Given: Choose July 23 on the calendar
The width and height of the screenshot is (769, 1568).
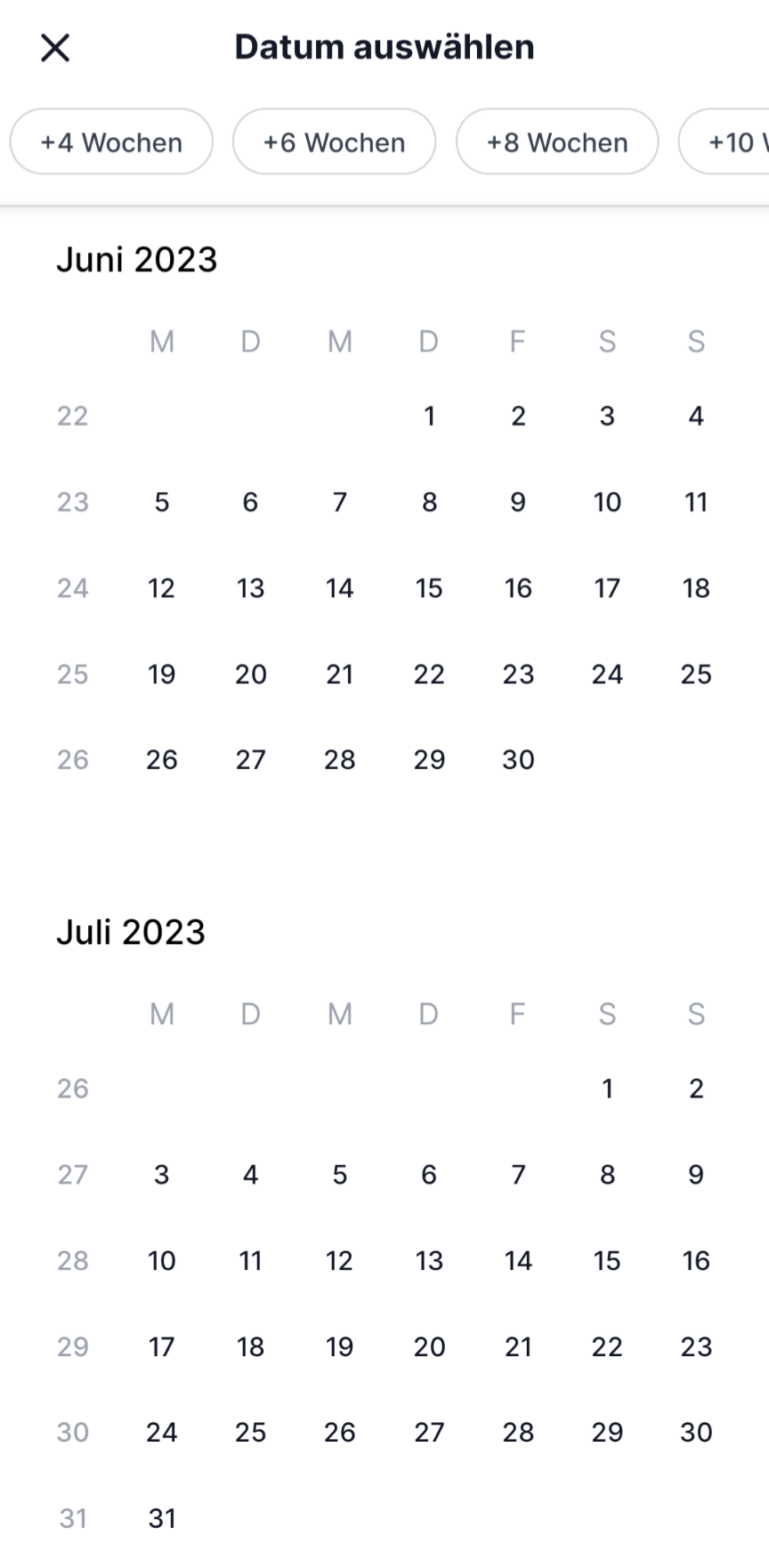Looking at the screenshot, I should coord(696,1346).
